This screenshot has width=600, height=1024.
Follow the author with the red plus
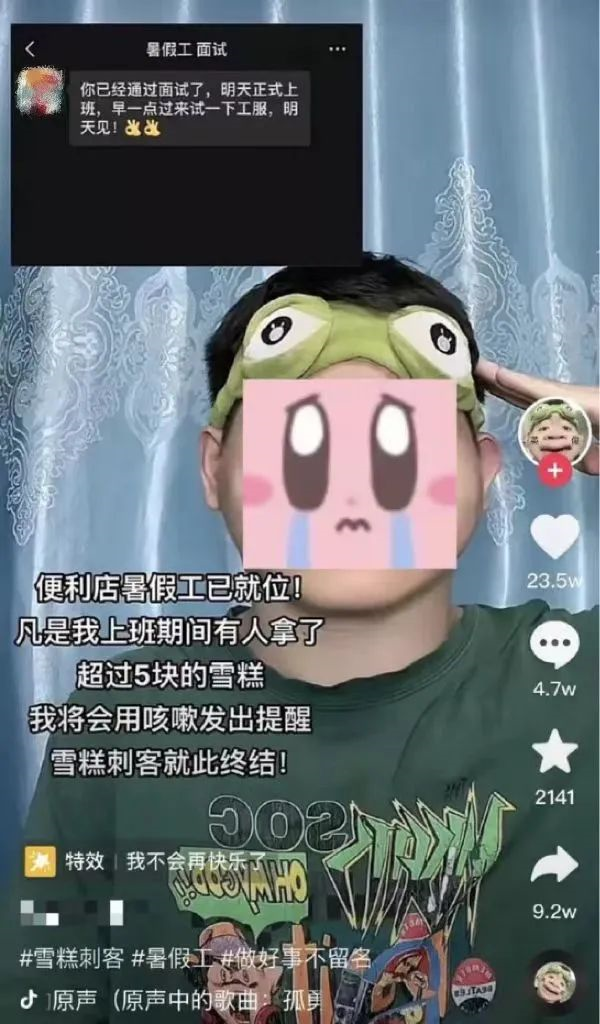click(554, 472)
